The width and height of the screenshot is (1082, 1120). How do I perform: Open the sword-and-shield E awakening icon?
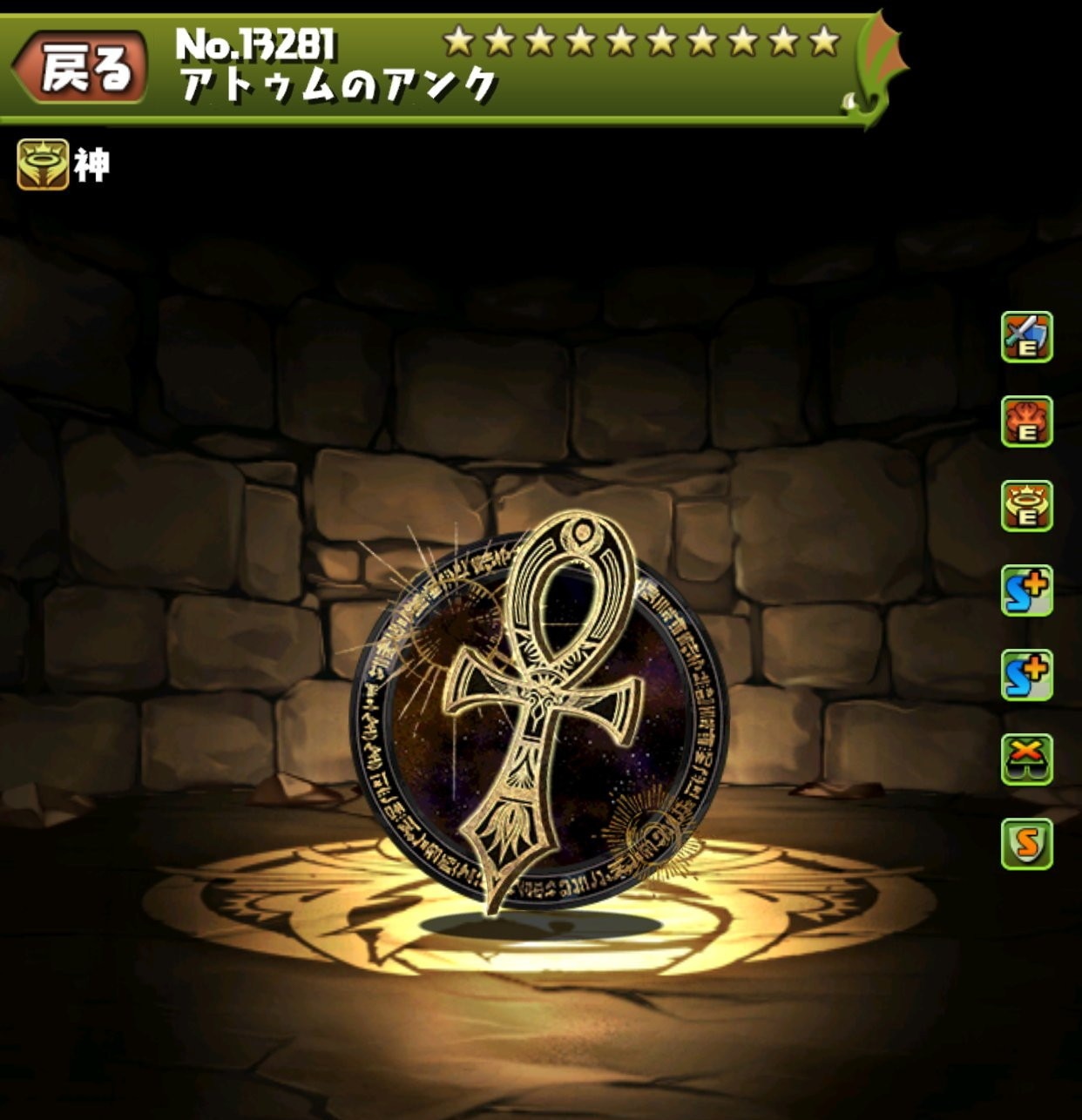1026,337
